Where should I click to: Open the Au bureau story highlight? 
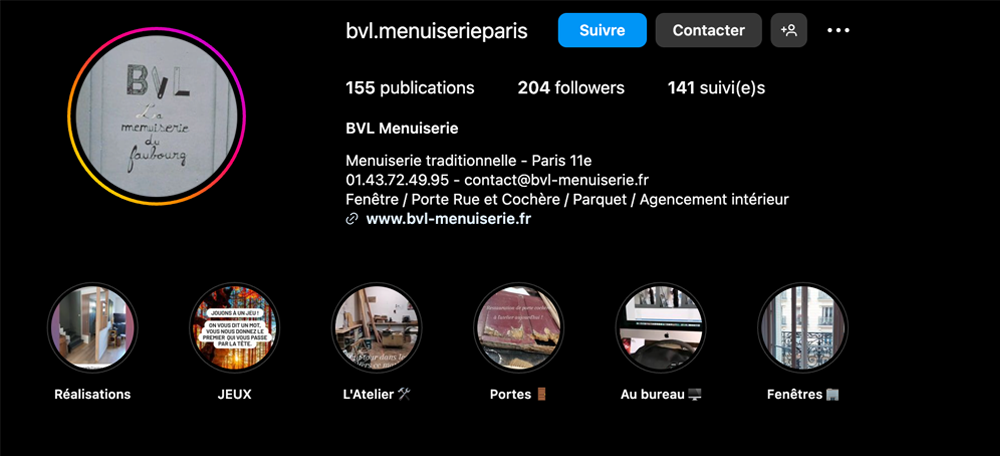(660, 328)
